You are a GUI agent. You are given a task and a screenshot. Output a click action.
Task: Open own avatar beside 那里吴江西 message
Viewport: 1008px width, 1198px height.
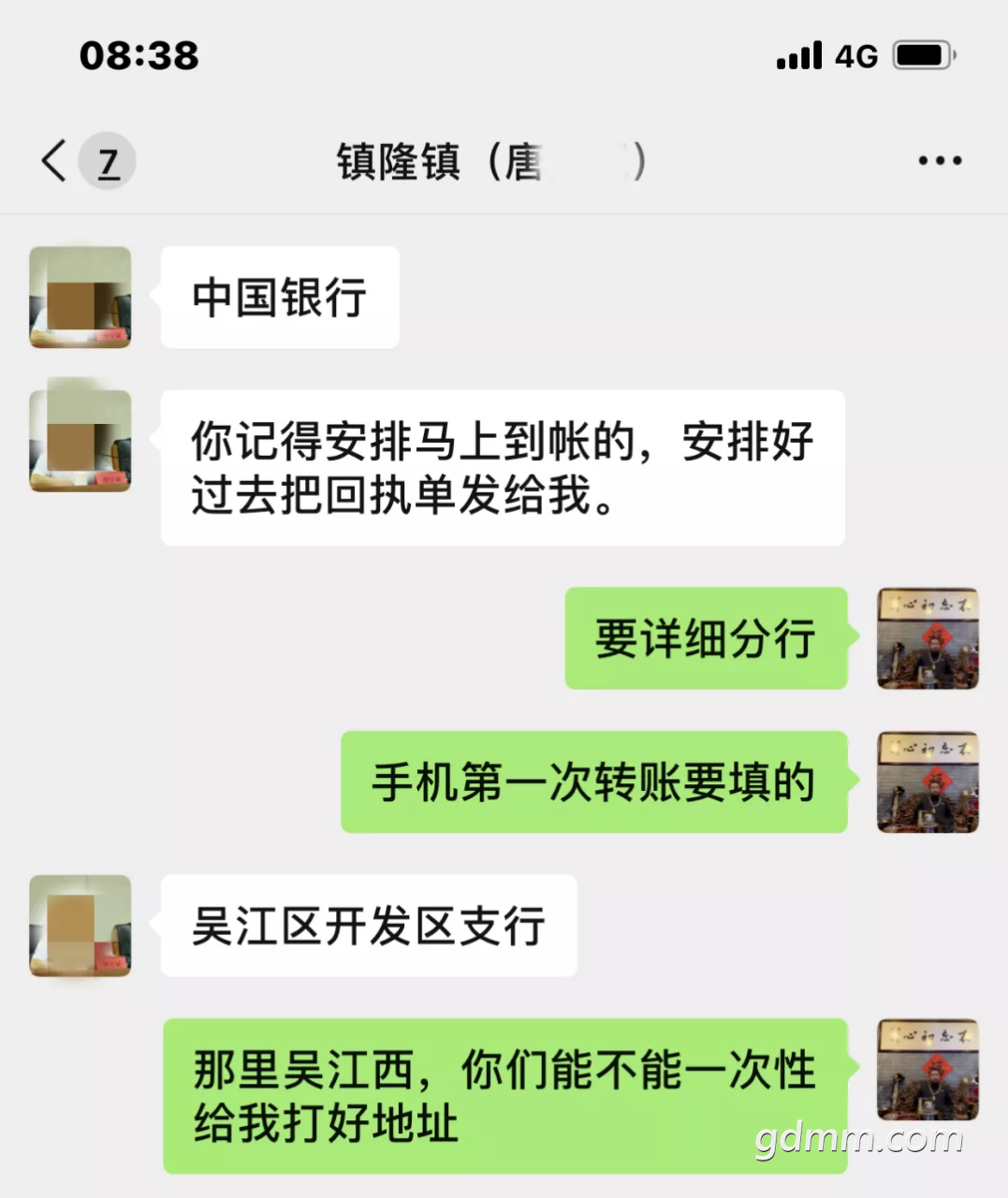[x=928, y=1070]
